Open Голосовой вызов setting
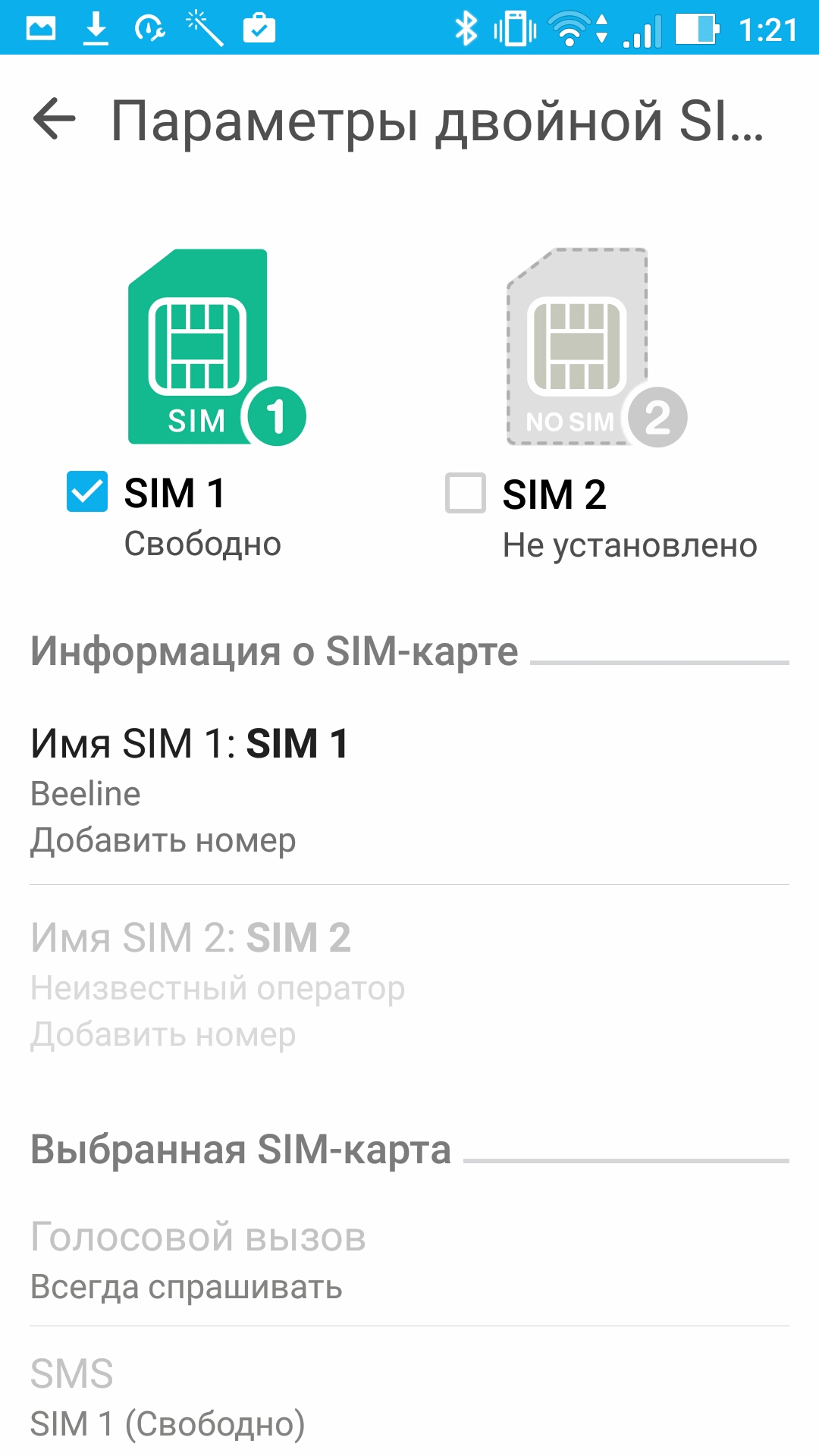Image resolution: width=819 pixels, height=1456 pixels. click(x=409, y=1261)
